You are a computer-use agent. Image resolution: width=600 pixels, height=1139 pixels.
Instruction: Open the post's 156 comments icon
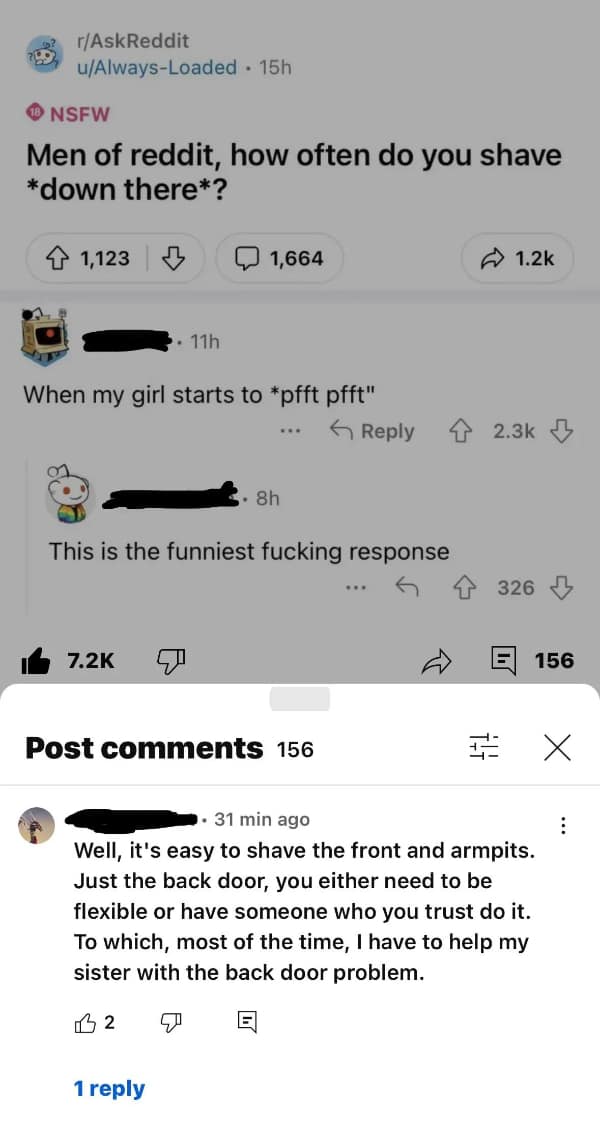500,660
